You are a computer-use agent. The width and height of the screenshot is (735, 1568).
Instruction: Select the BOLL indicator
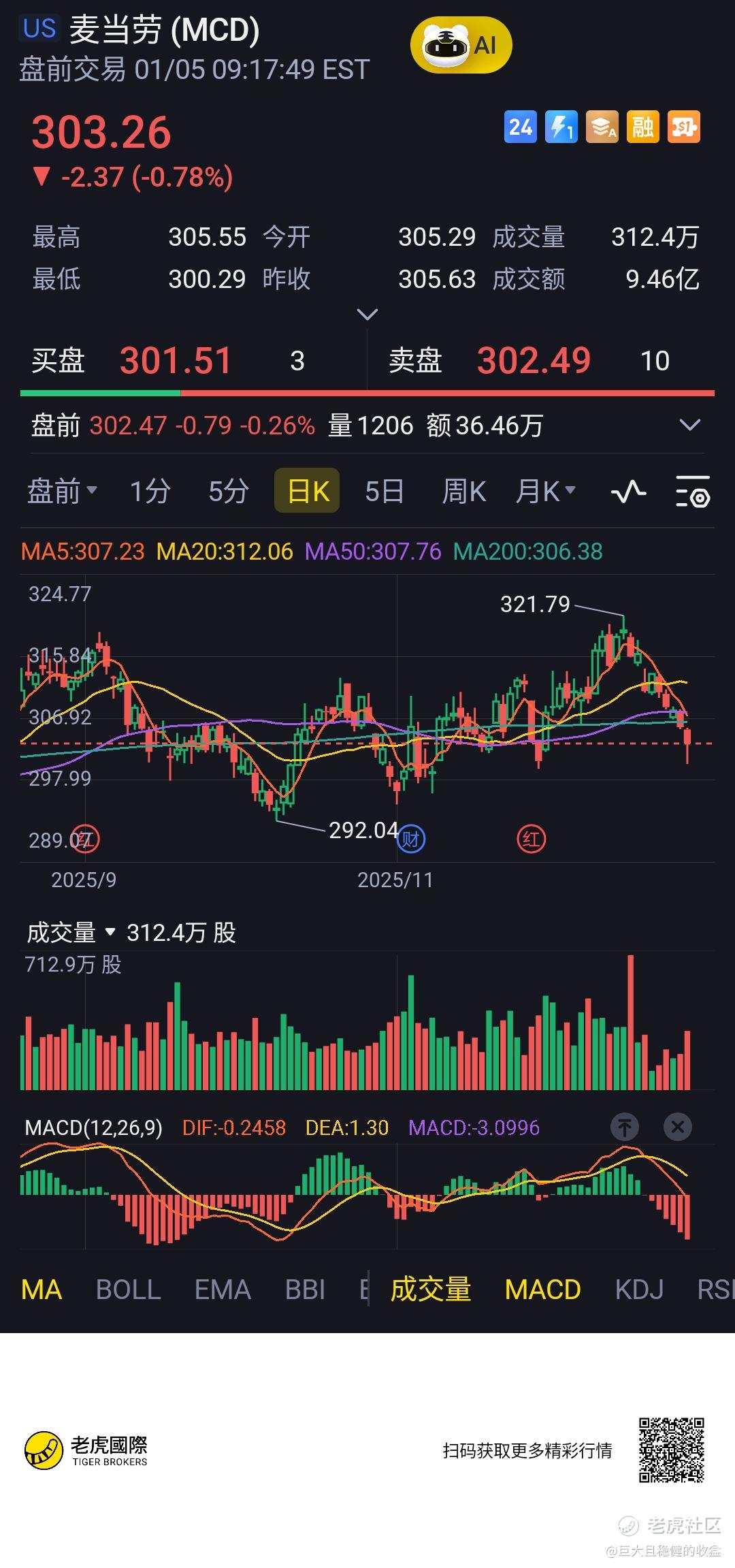point(129,1290)
